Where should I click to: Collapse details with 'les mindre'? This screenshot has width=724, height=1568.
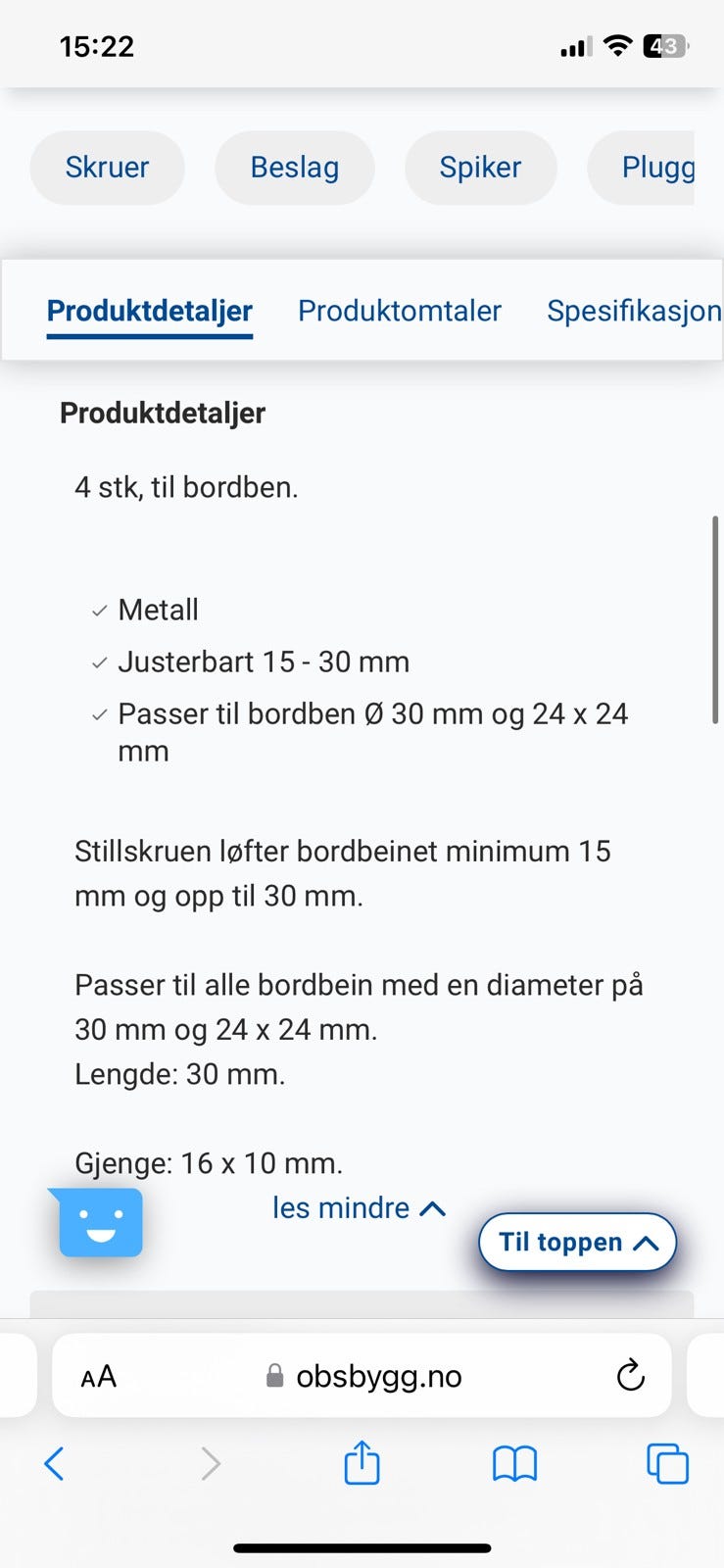[359, 1207]
